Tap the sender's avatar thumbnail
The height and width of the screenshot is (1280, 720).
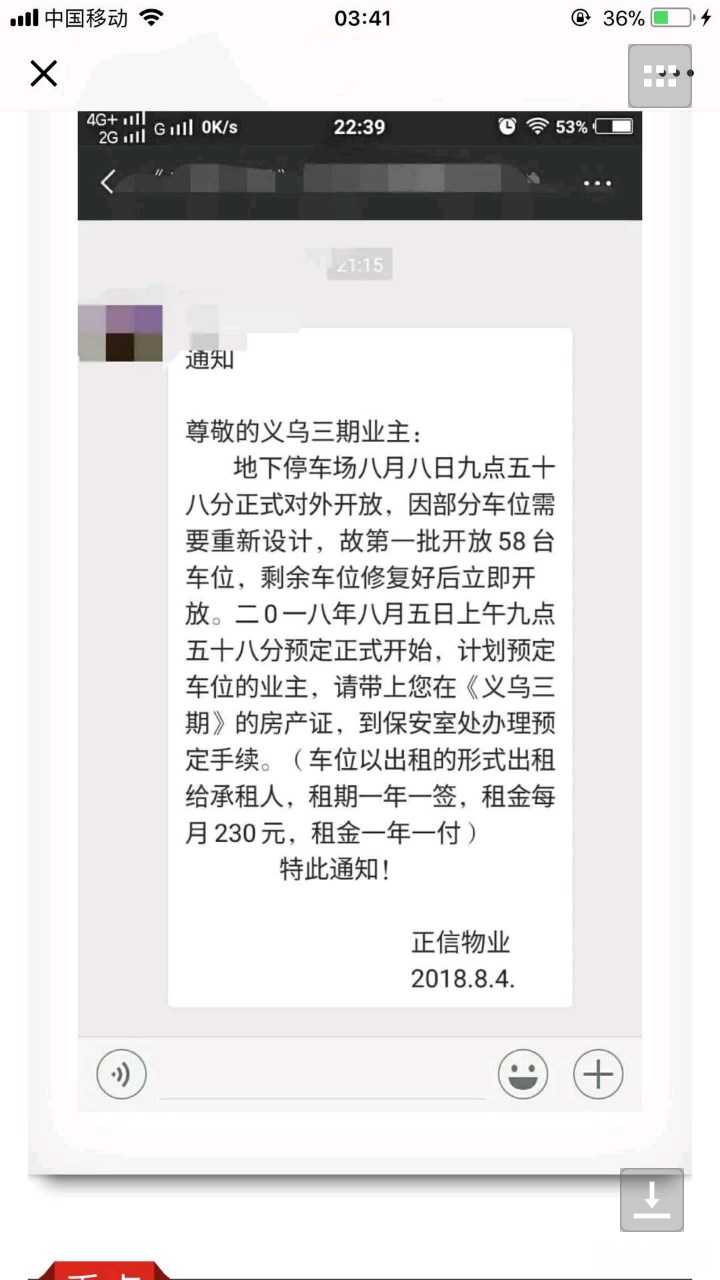[119, 333]
